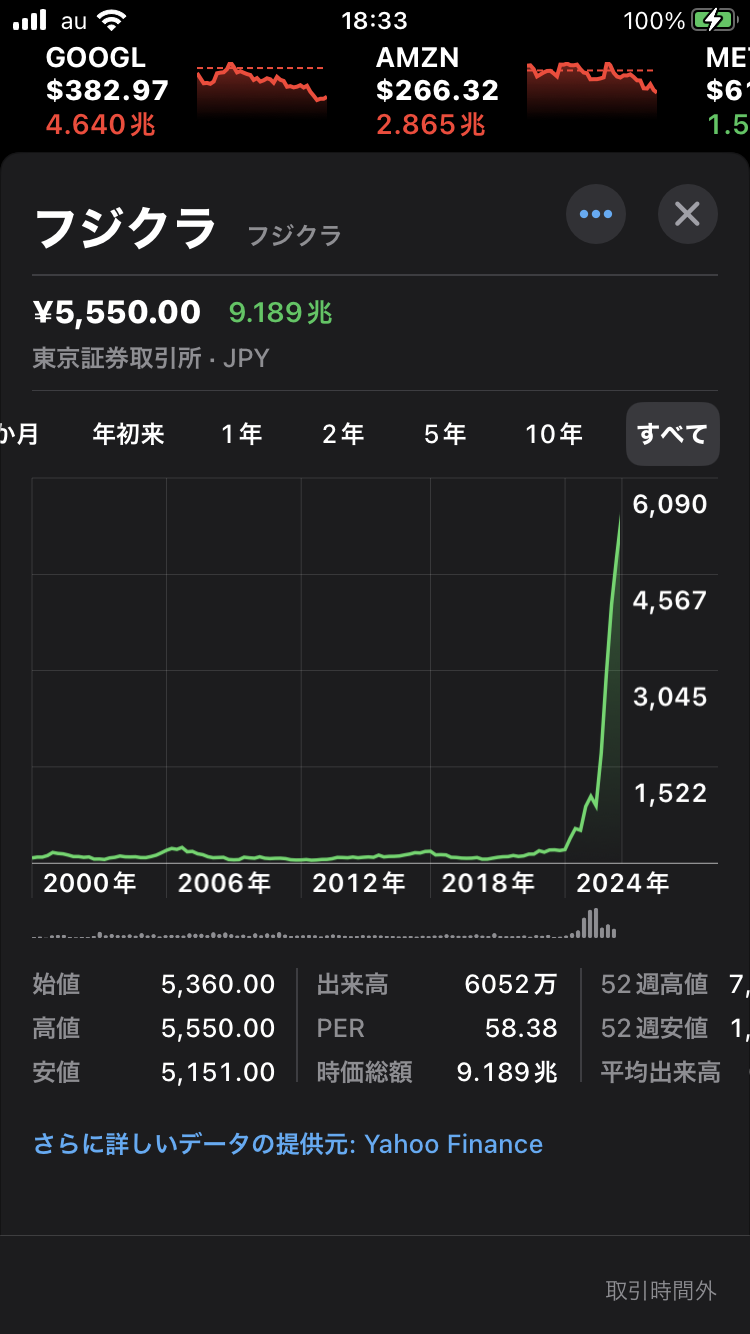Viewport: 750px width, 1334px height.
Task: Switch the chart to 5年
Action: pos(445,434)
